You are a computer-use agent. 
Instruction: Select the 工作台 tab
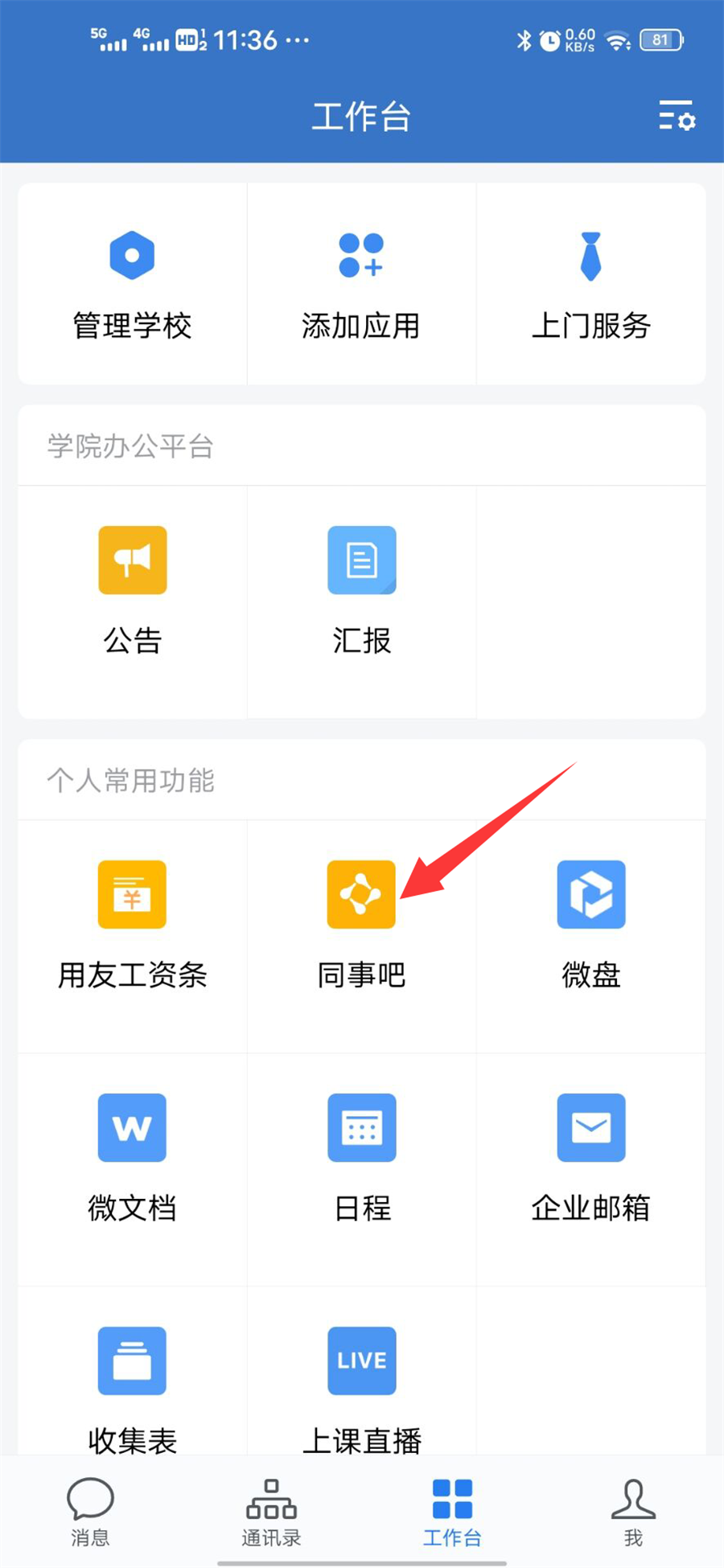(452, 1512)
